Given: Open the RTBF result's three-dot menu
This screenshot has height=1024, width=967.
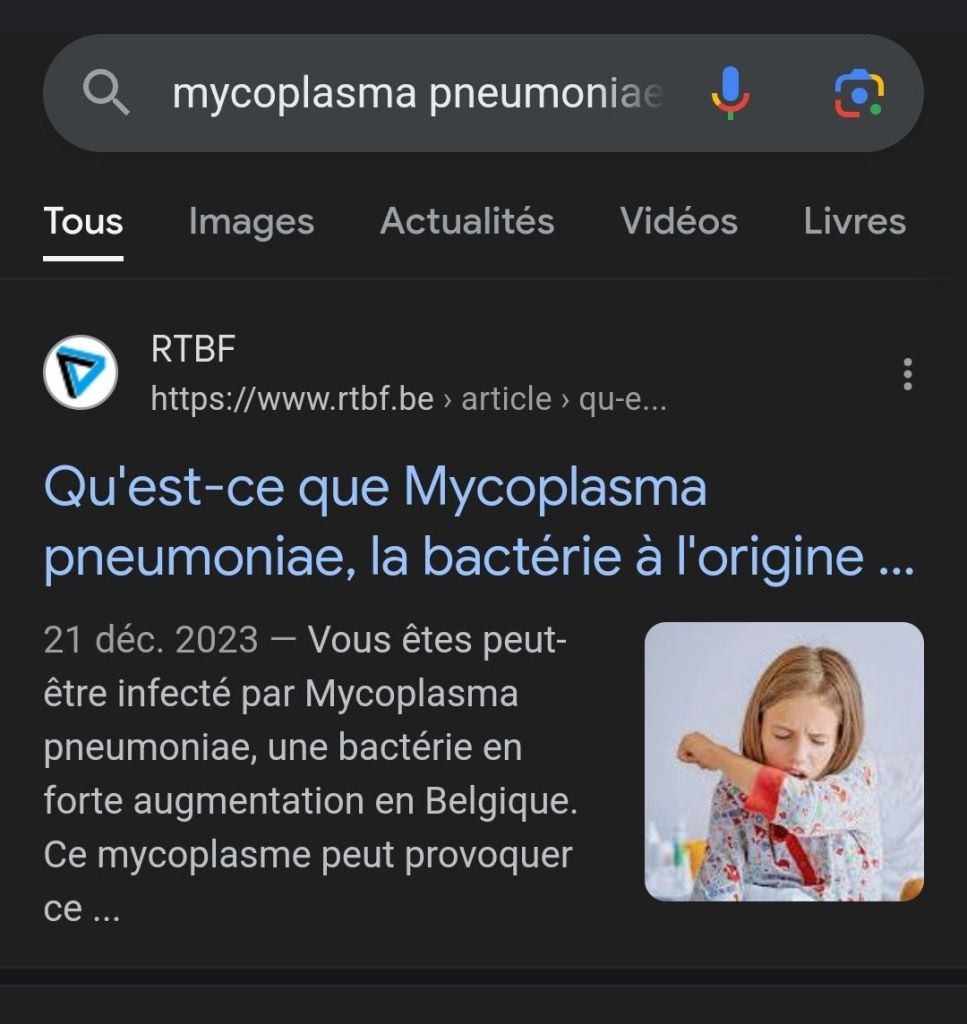Looking at the screenshot, I should coord(907,373).
